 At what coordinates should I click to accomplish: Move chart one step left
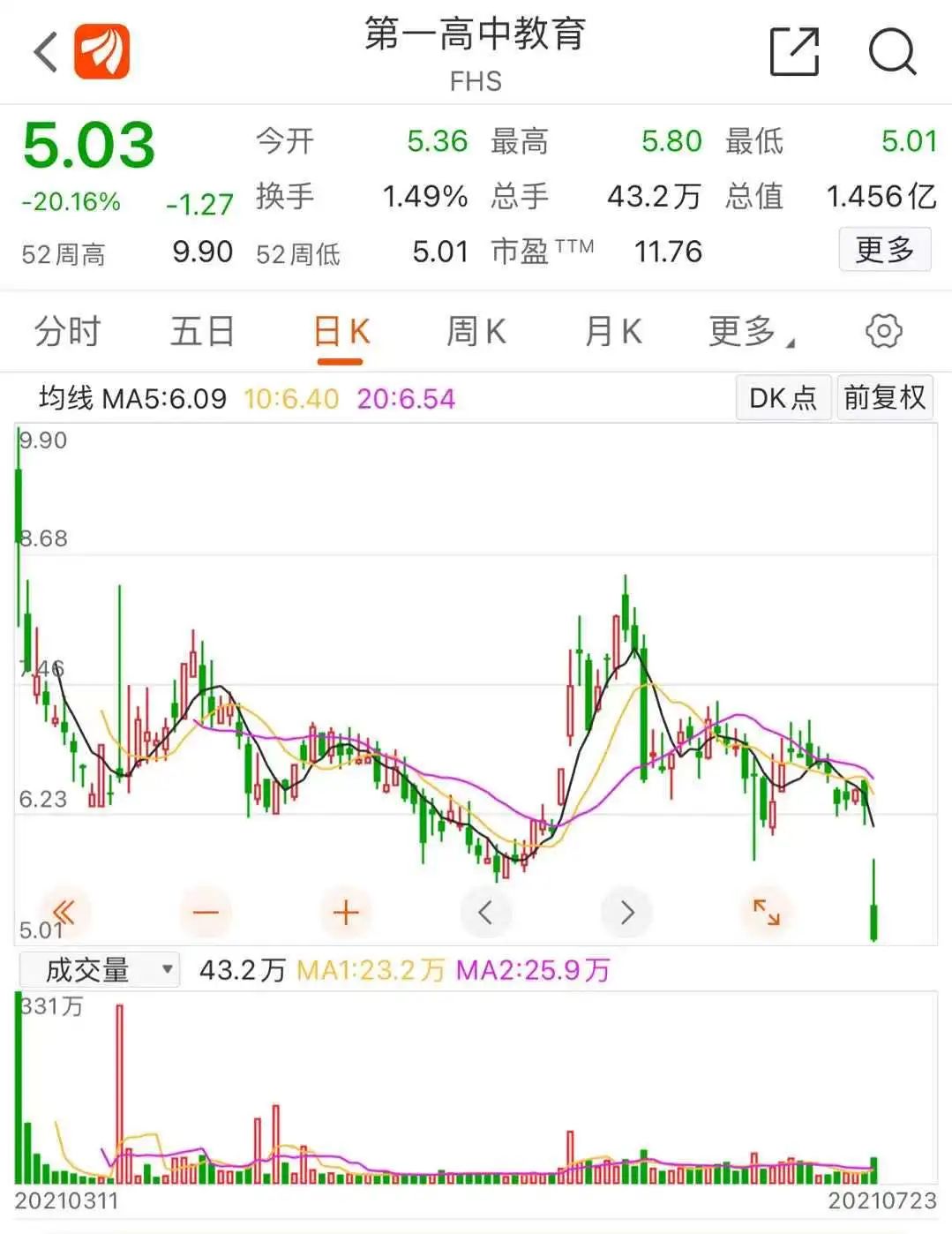[485, 912]
